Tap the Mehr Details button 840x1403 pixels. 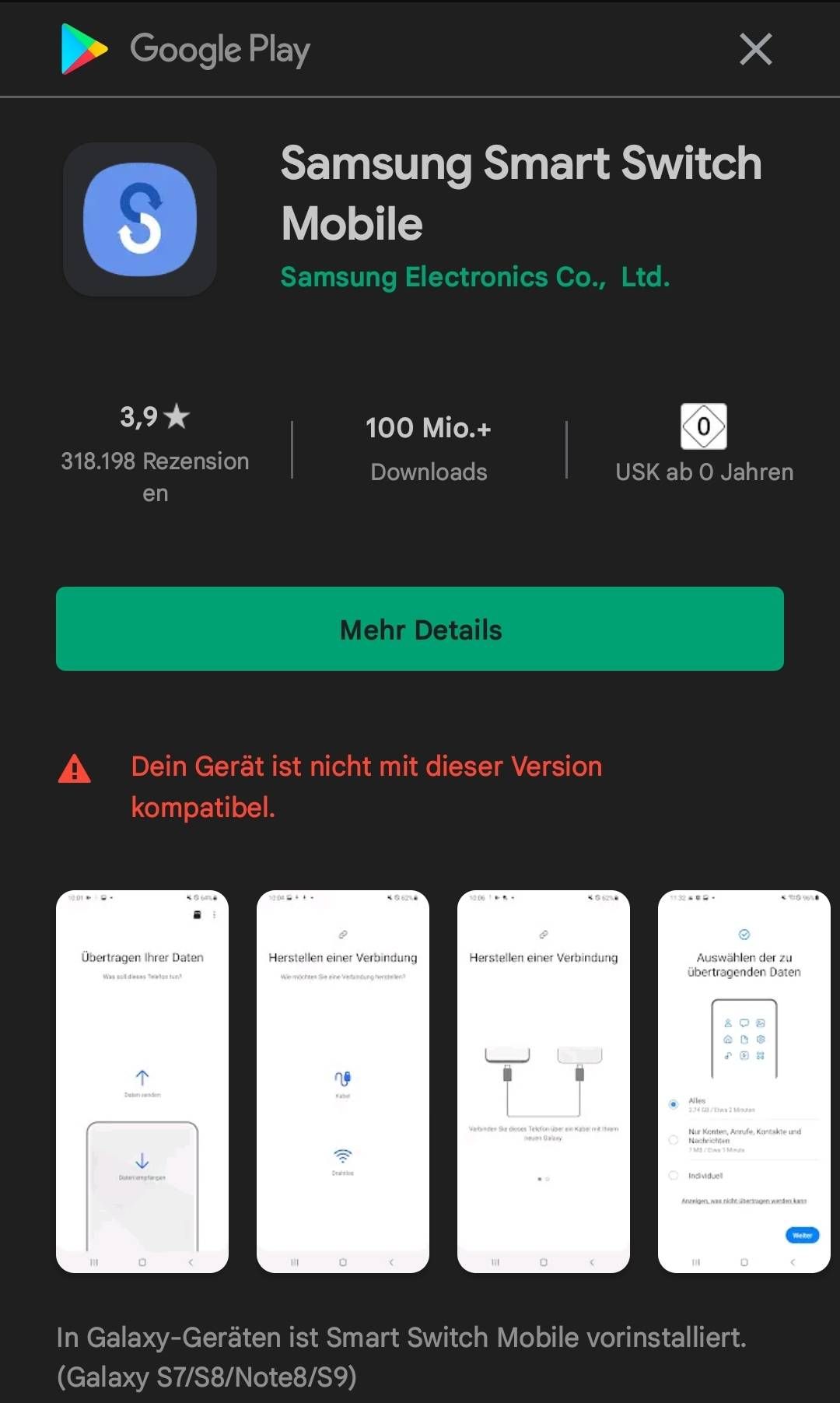(x=420, y=629)
